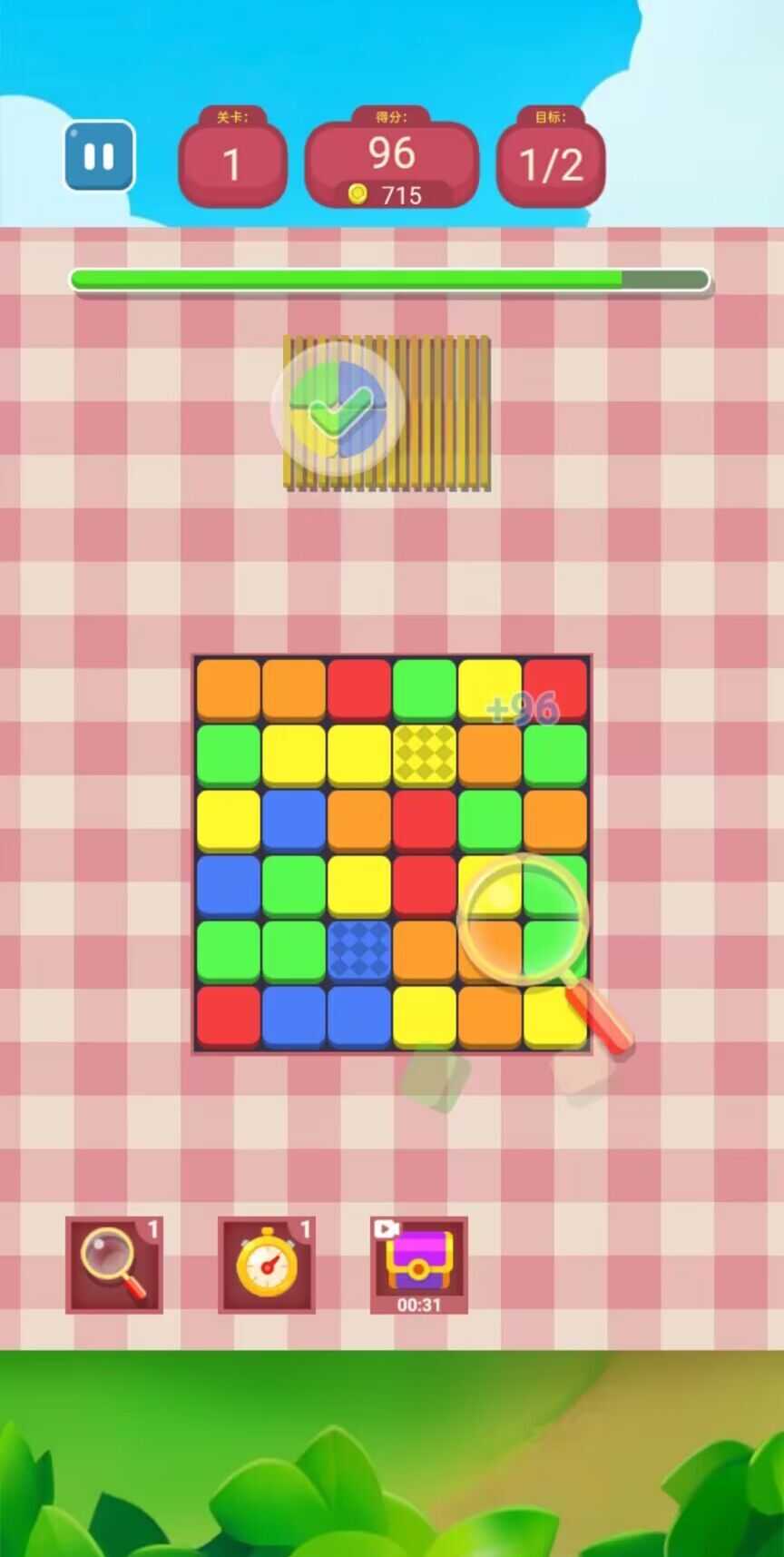
Task: Select the yellow checkered block in the grid
Action: pos(424,754)
